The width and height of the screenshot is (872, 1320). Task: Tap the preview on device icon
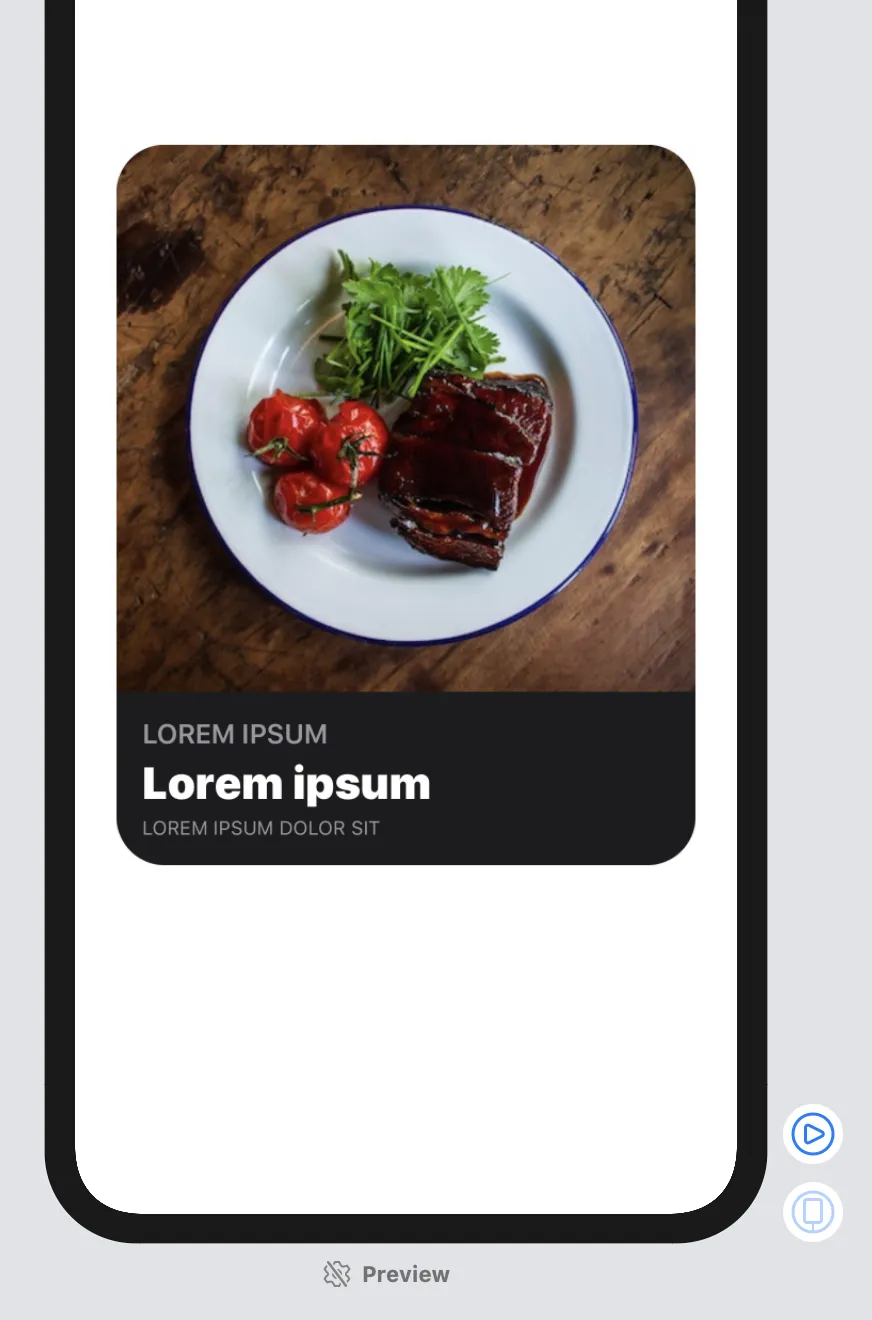pos(812,1212)
